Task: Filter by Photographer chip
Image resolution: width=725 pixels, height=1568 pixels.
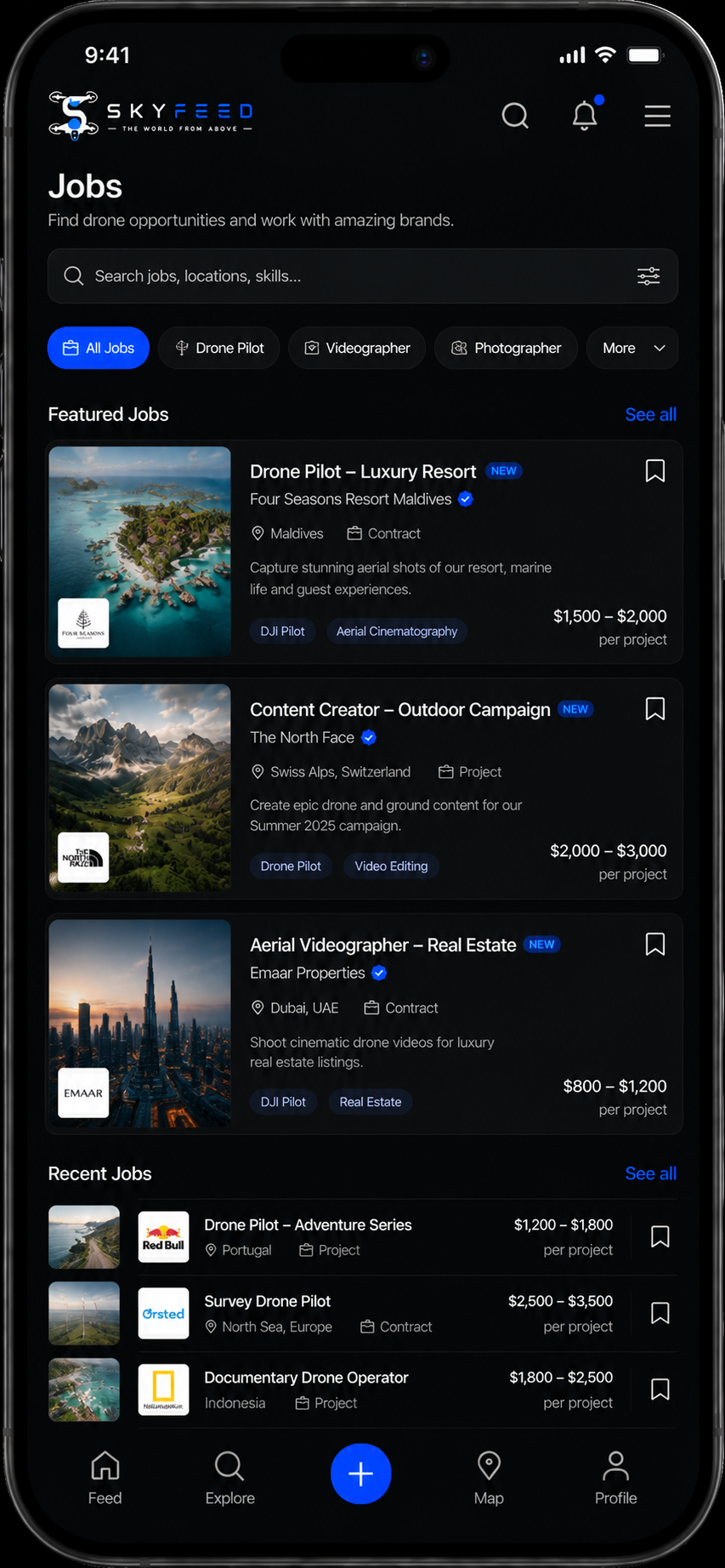Action: (506, 348)
